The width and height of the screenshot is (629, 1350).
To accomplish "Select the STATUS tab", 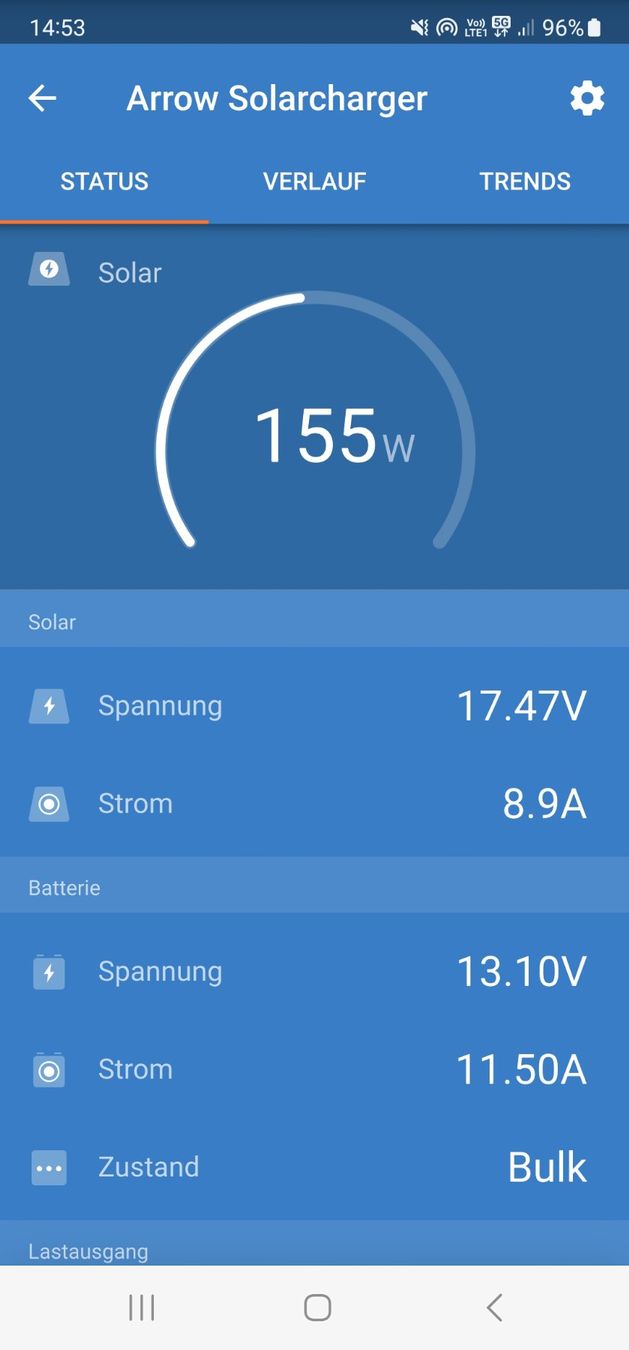I will coord(104,181).
